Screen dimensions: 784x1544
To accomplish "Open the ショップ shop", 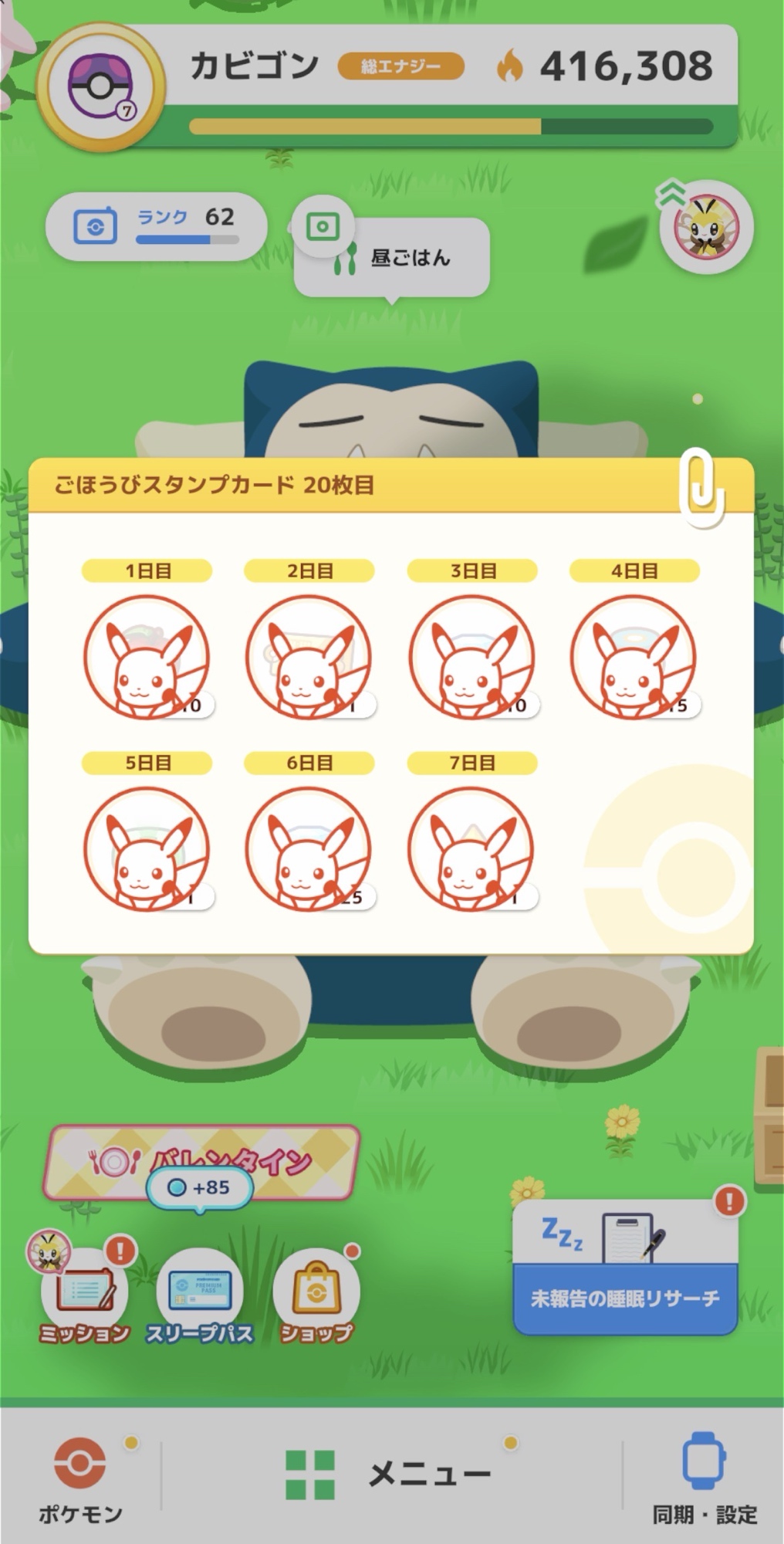I will tap(316, 1295).
